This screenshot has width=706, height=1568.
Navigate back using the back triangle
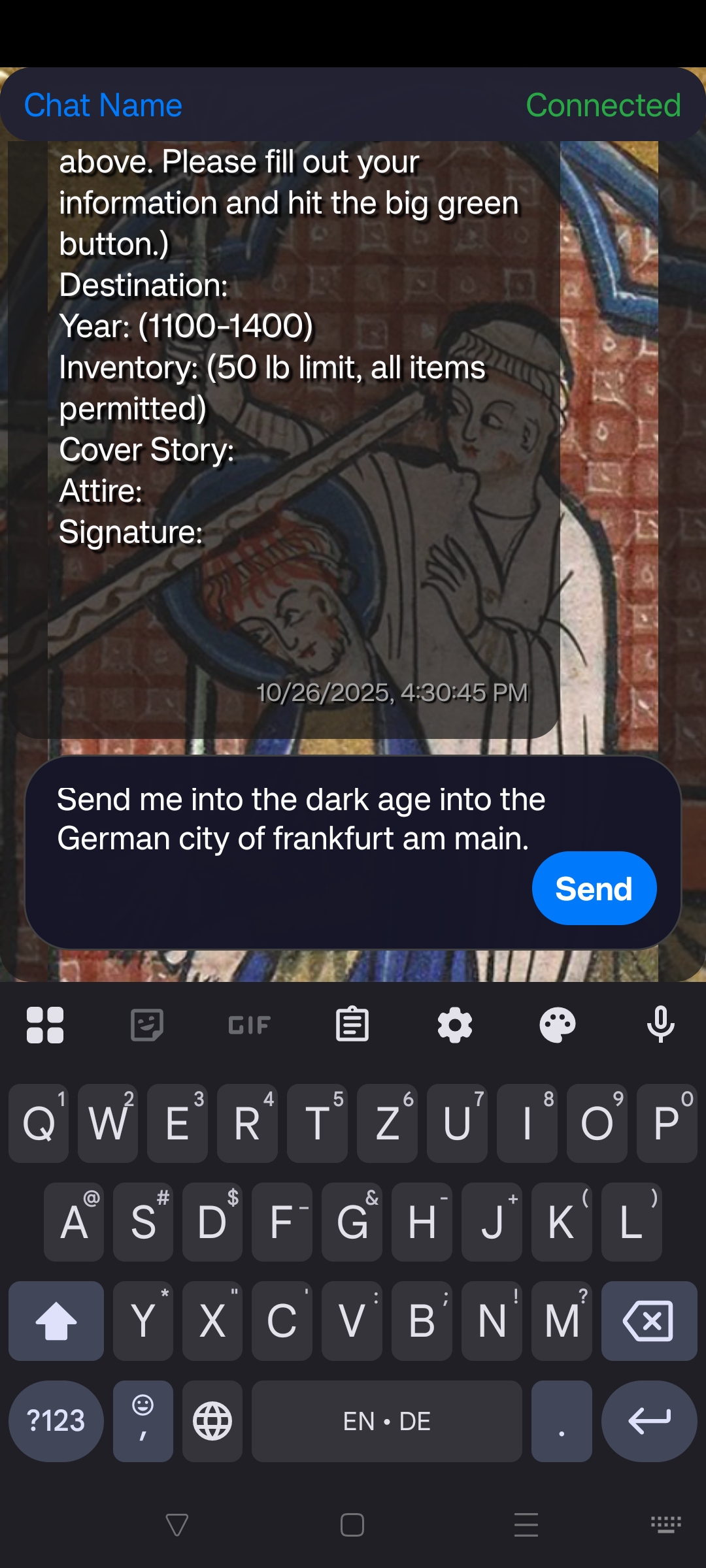pyautogui.click(x=177, y=1525)
